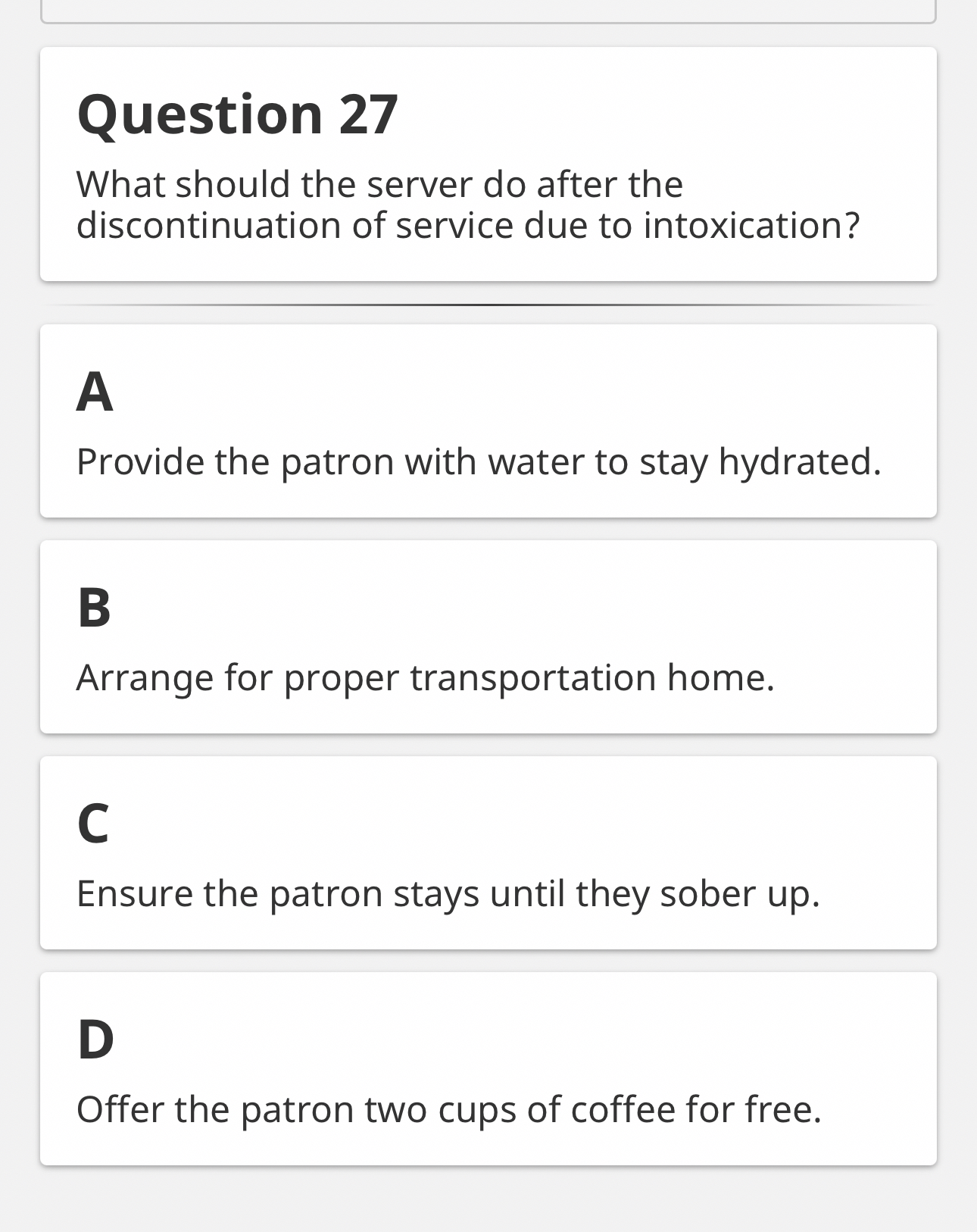Choose answer B arrange transportation home
The height and width of the screenshot is (1232, 977).
[488, 637]
